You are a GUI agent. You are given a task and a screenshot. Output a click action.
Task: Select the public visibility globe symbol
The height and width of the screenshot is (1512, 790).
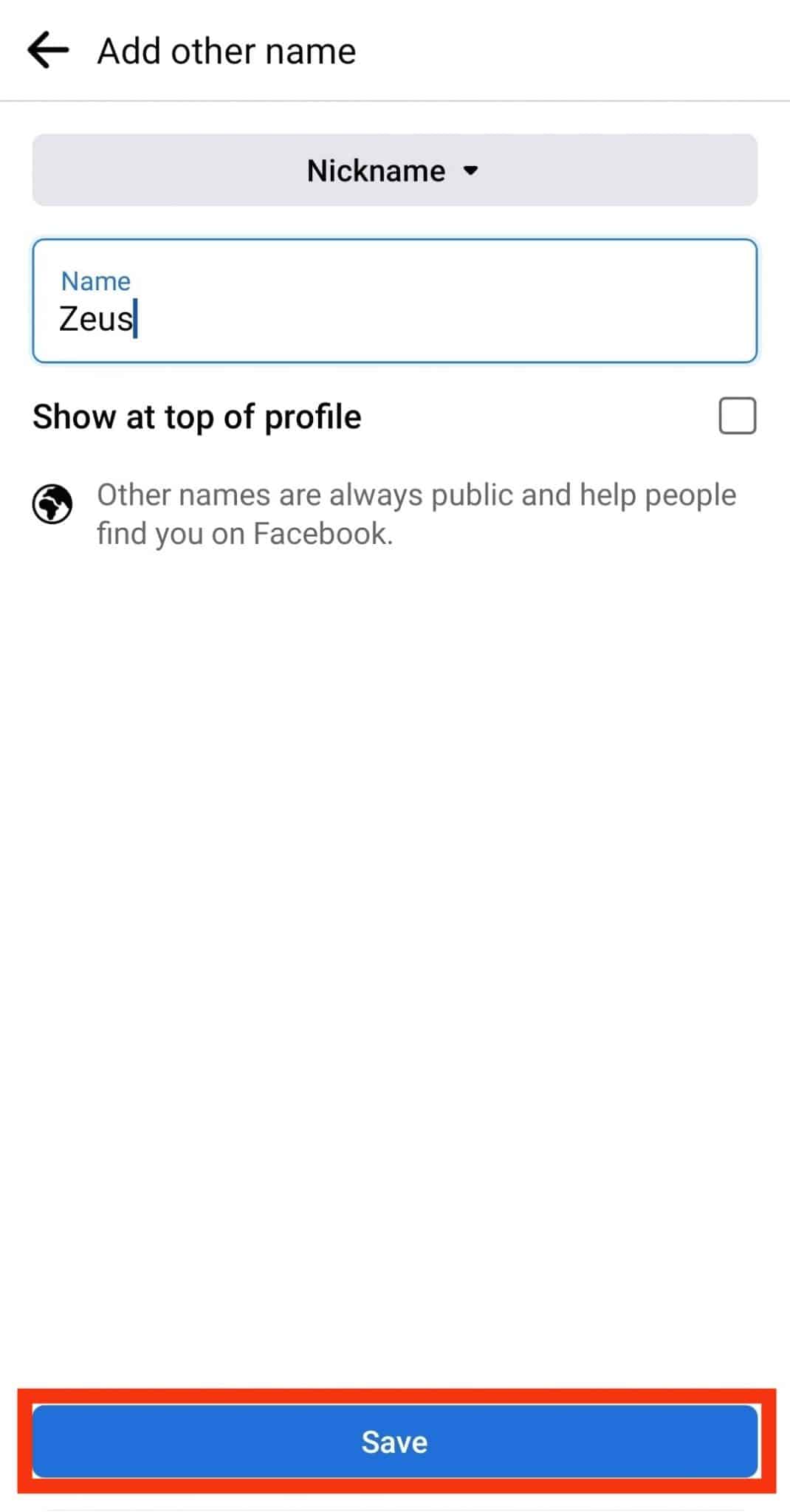click(x=53, y=504)
